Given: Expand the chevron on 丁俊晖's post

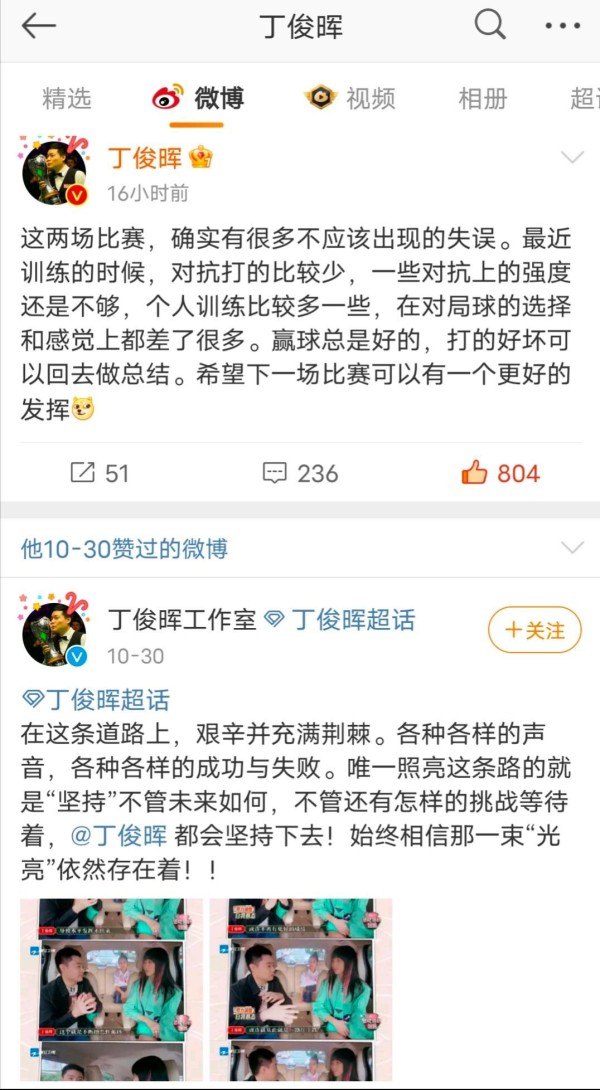Looking at the screenshot, I should [x=572, y=158].
